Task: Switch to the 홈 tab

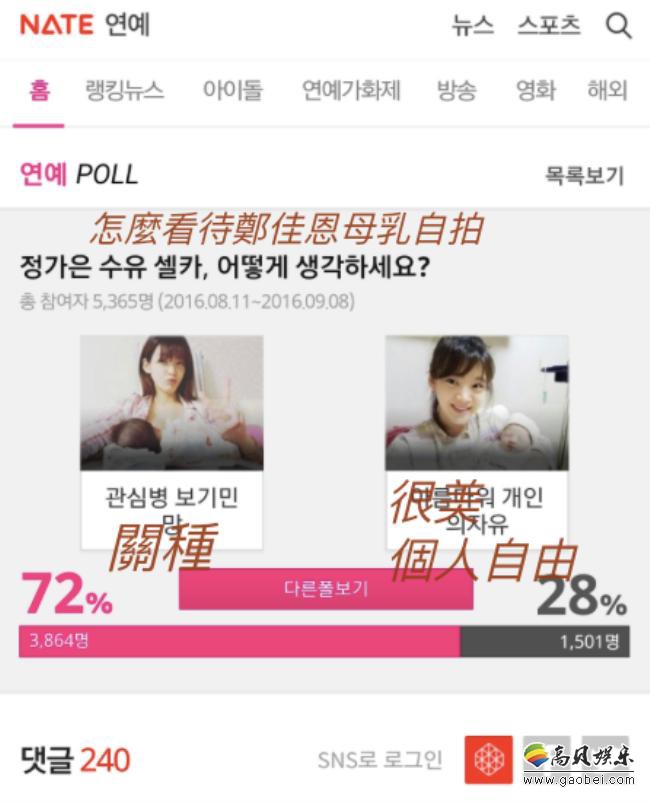Action: click(x=39, y=91)
